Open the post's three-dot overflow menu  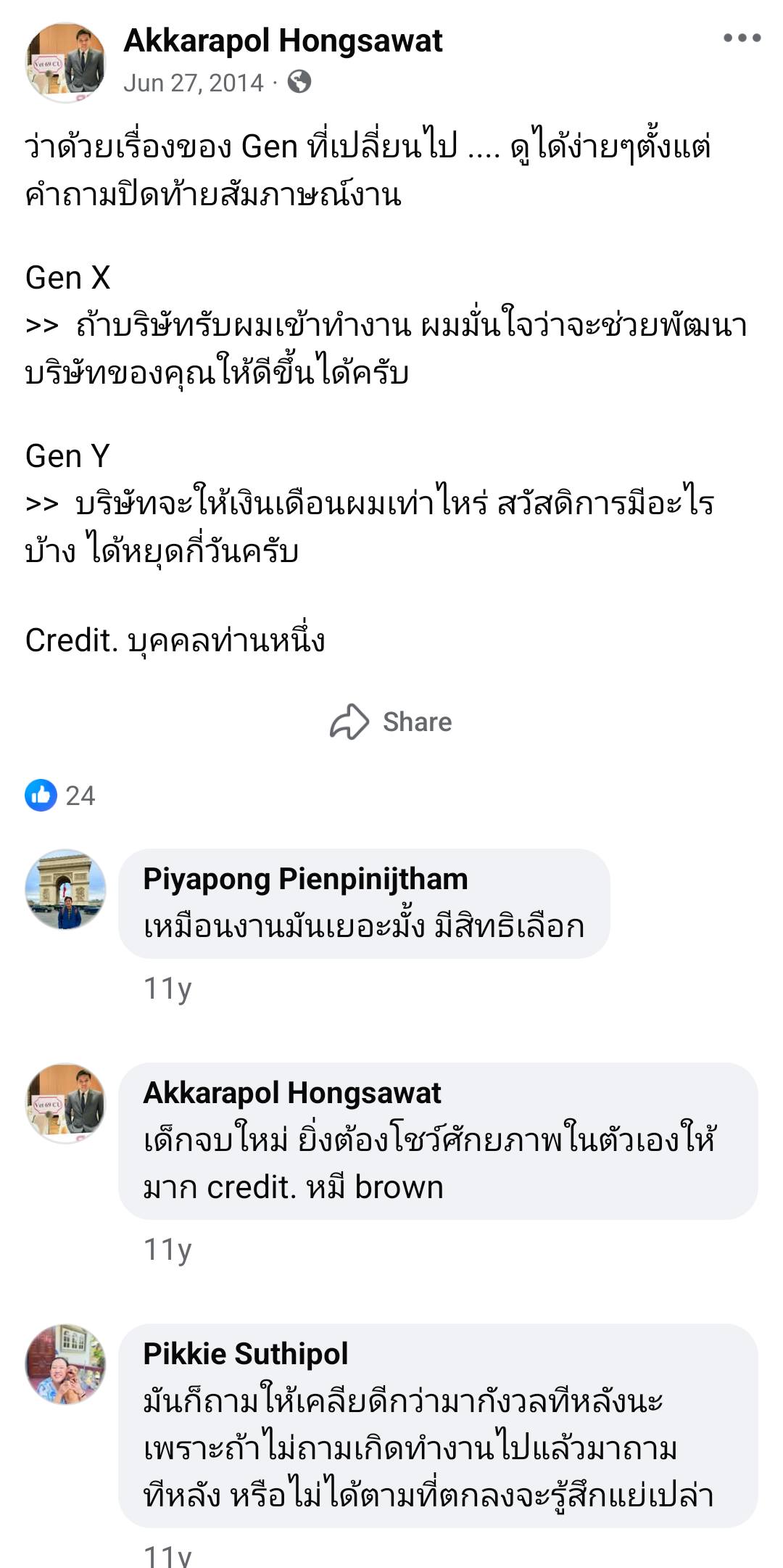[742, 38]
